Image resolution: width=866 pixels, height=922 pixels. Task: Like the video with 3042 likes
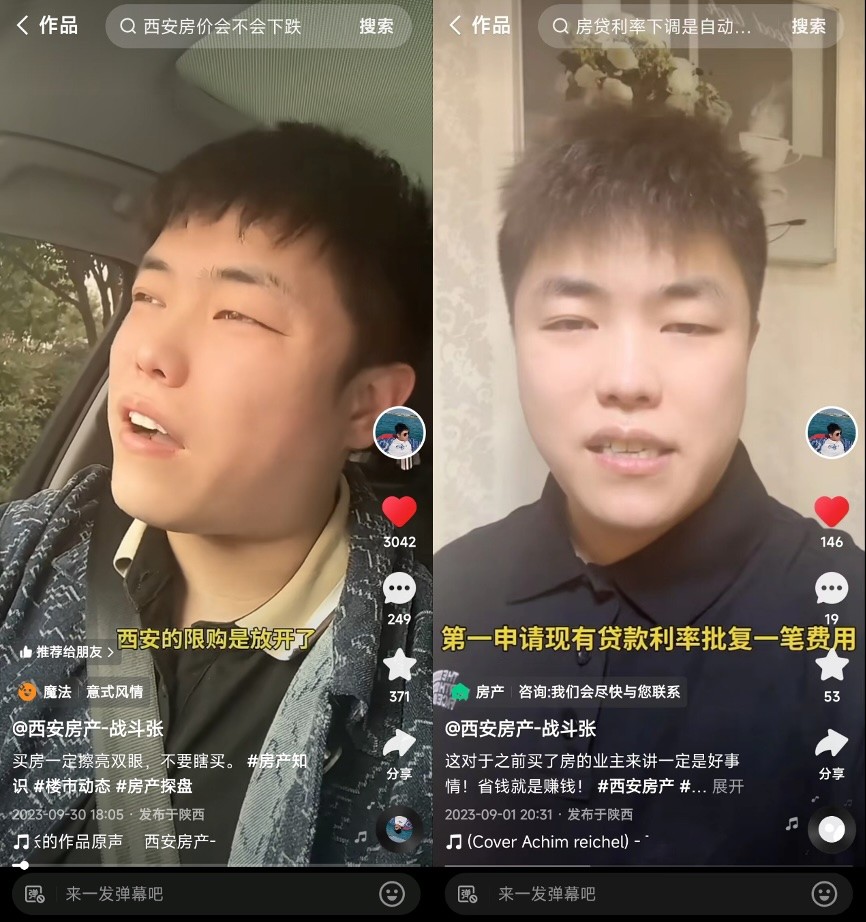click(399, 511)
